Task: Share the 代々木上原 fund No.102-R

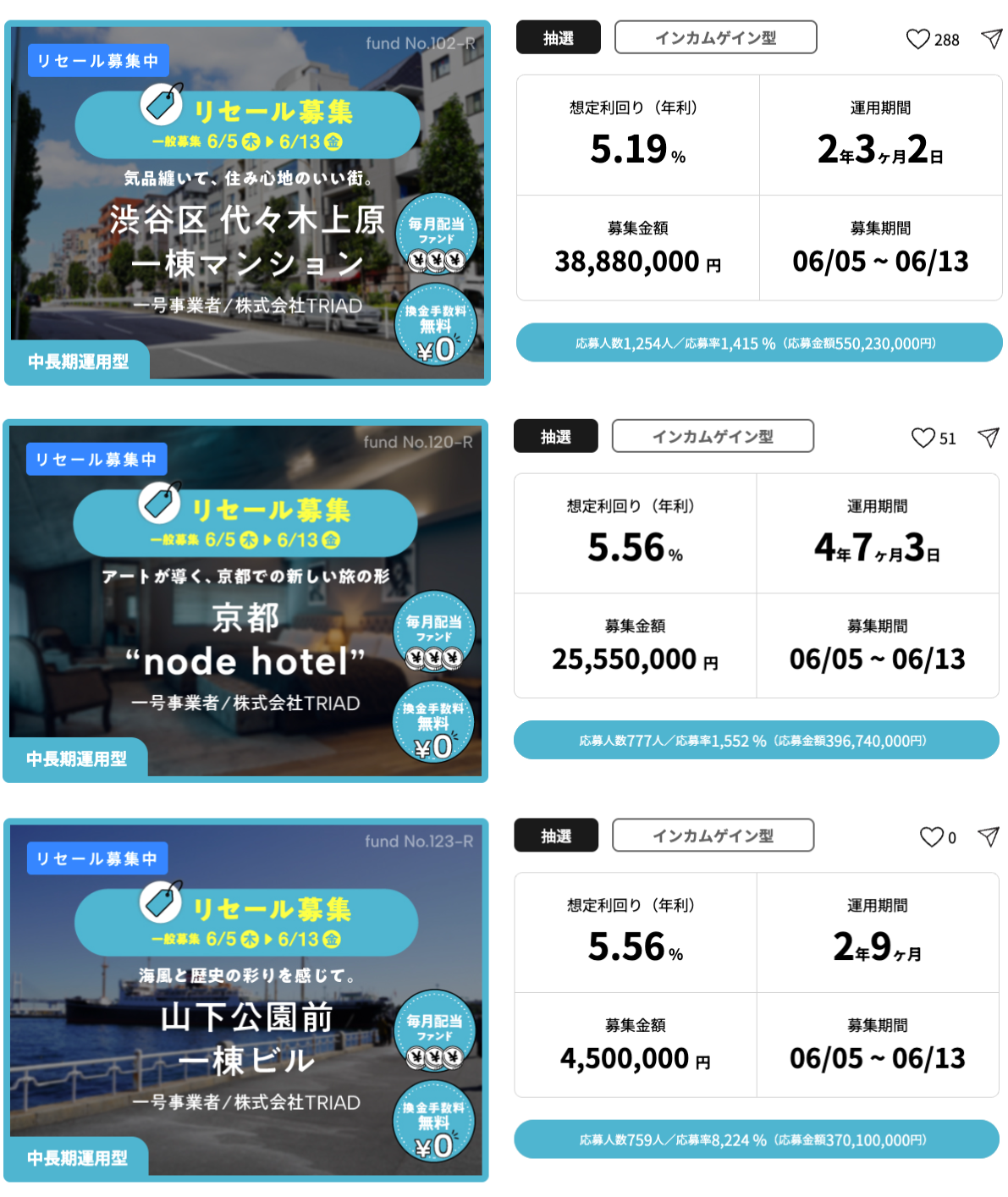Action: point(991,38)
